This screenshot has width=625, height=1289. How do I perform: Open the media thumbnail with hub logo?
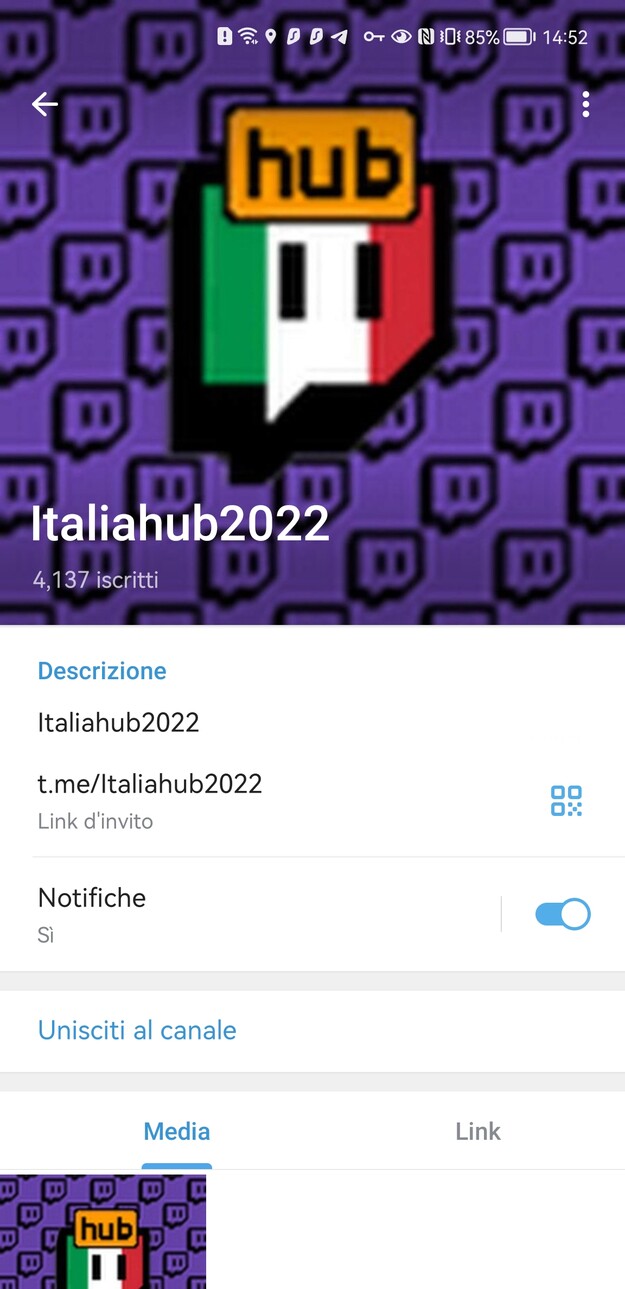tap(103, 1231)
